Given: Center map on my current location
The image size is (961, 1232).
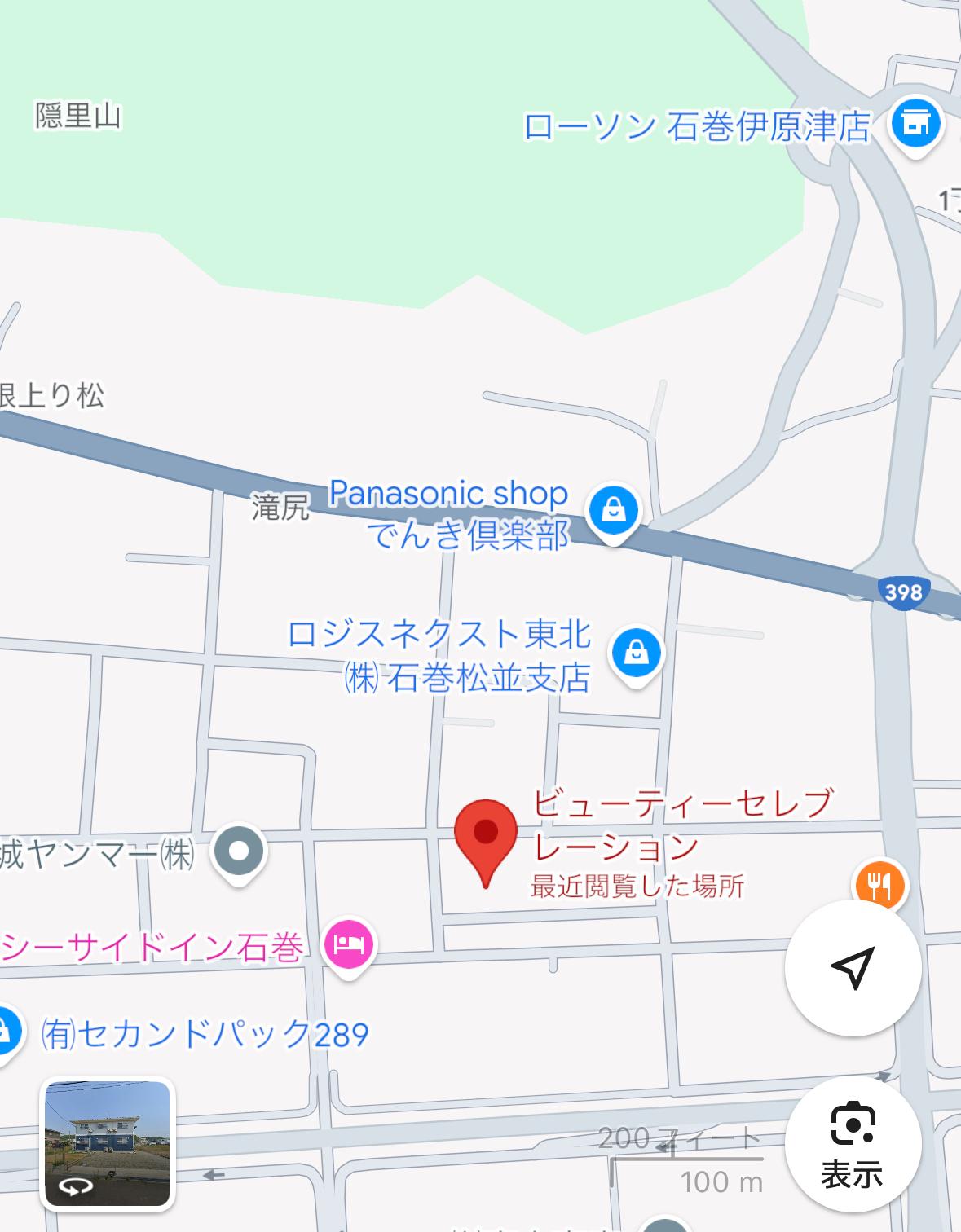Looking at the screenshot, I should point(853,967).
